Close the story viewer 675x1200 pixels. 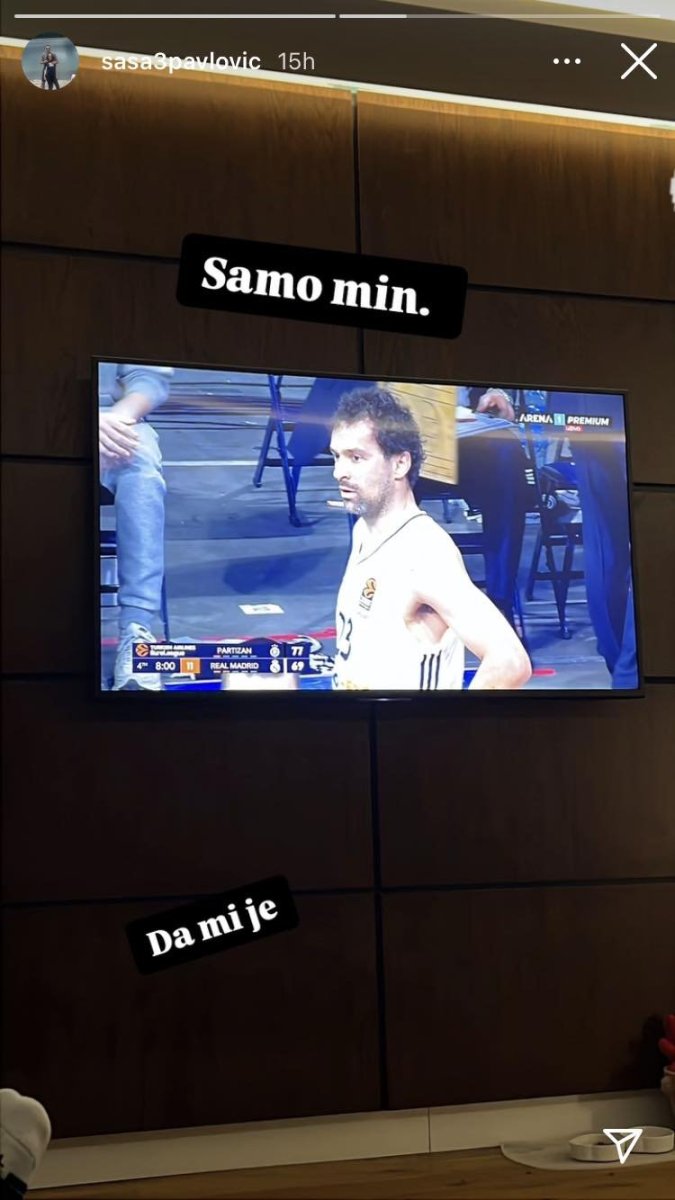[x=638, y=62]
